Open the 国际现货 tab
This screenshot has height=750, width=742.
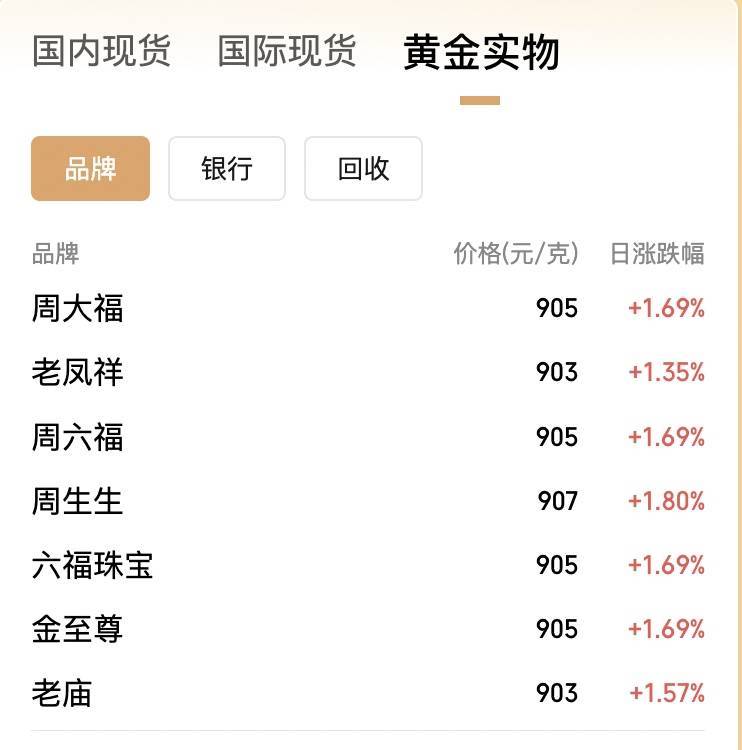(286, 52)
